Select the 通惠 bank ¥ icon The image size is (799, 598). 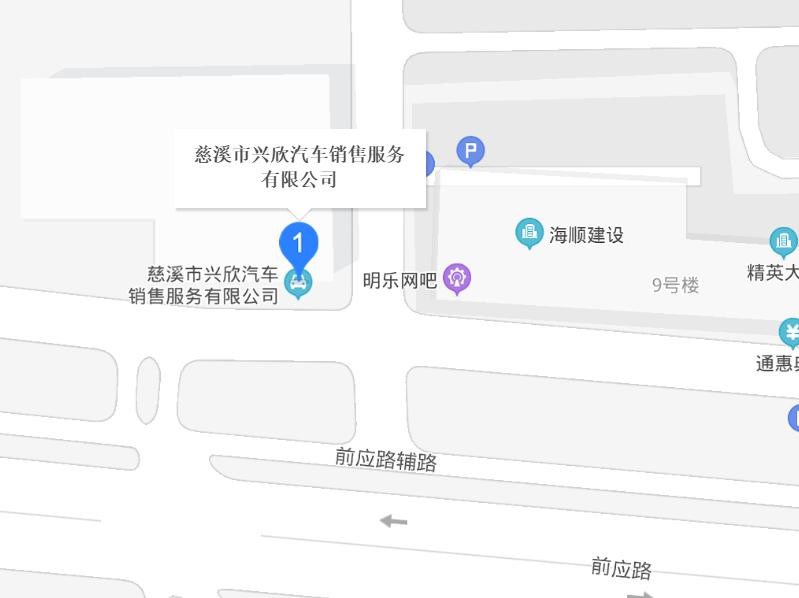790,332
